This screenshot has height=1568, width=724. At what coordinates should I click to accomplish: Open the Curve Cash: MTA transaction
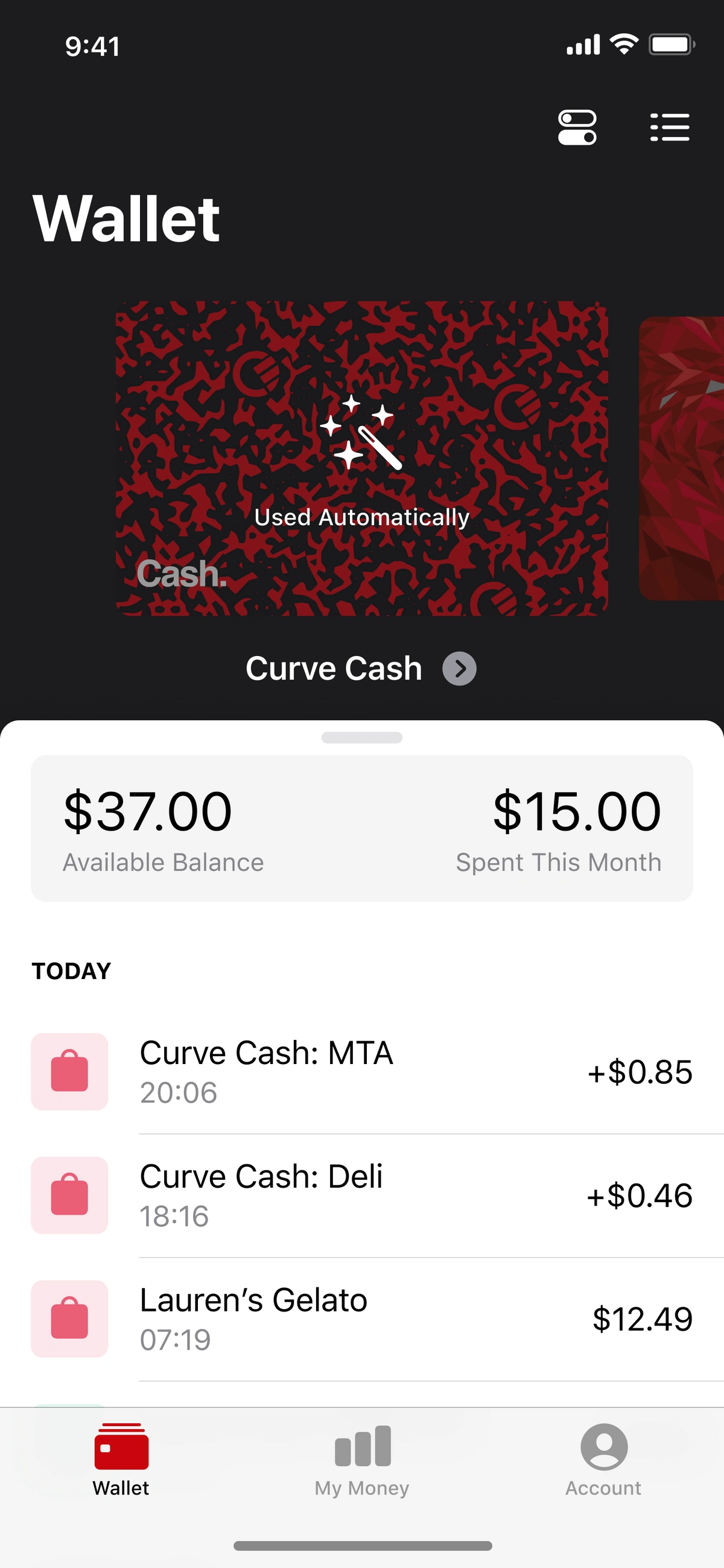coord(362,1071)
